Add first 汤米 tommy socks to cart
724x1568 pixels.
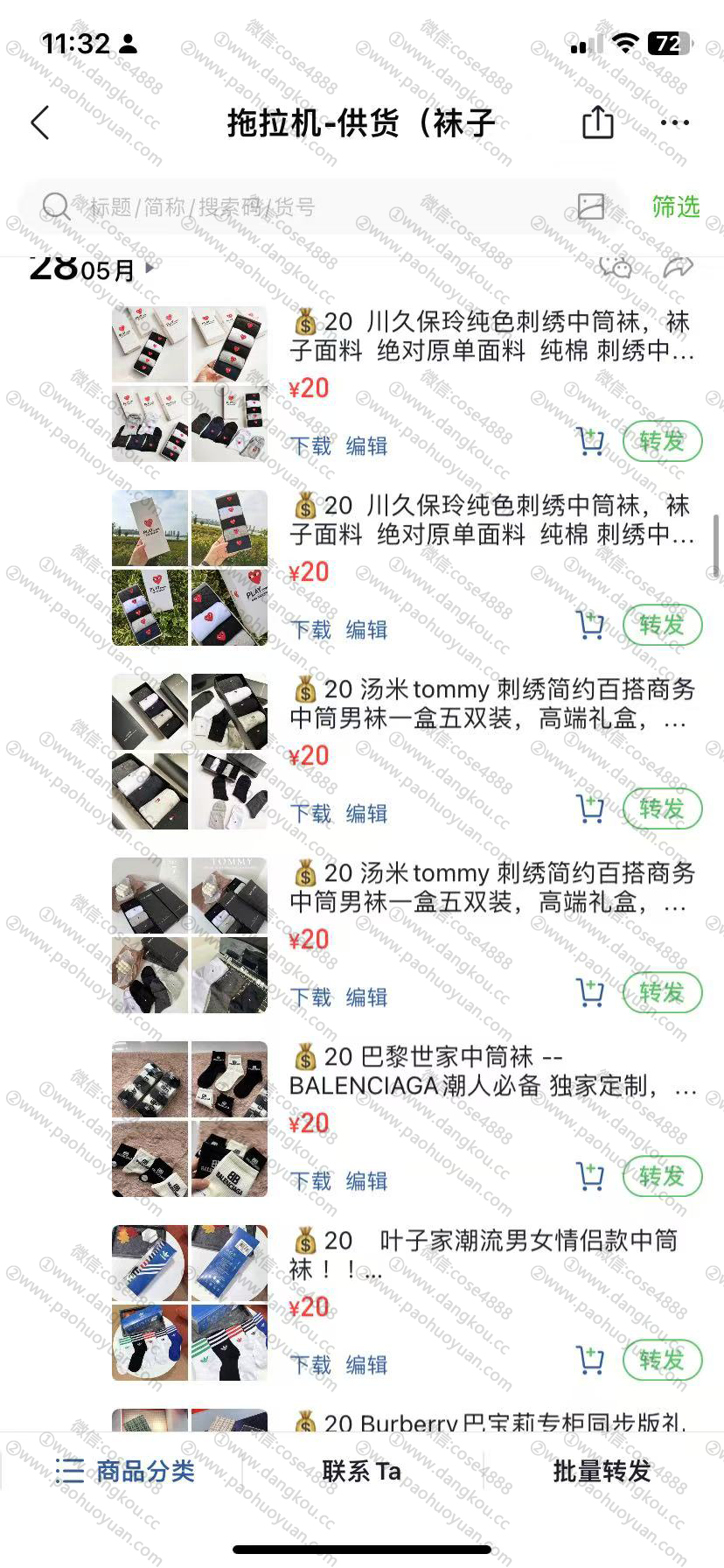click(x=590, y=808)
